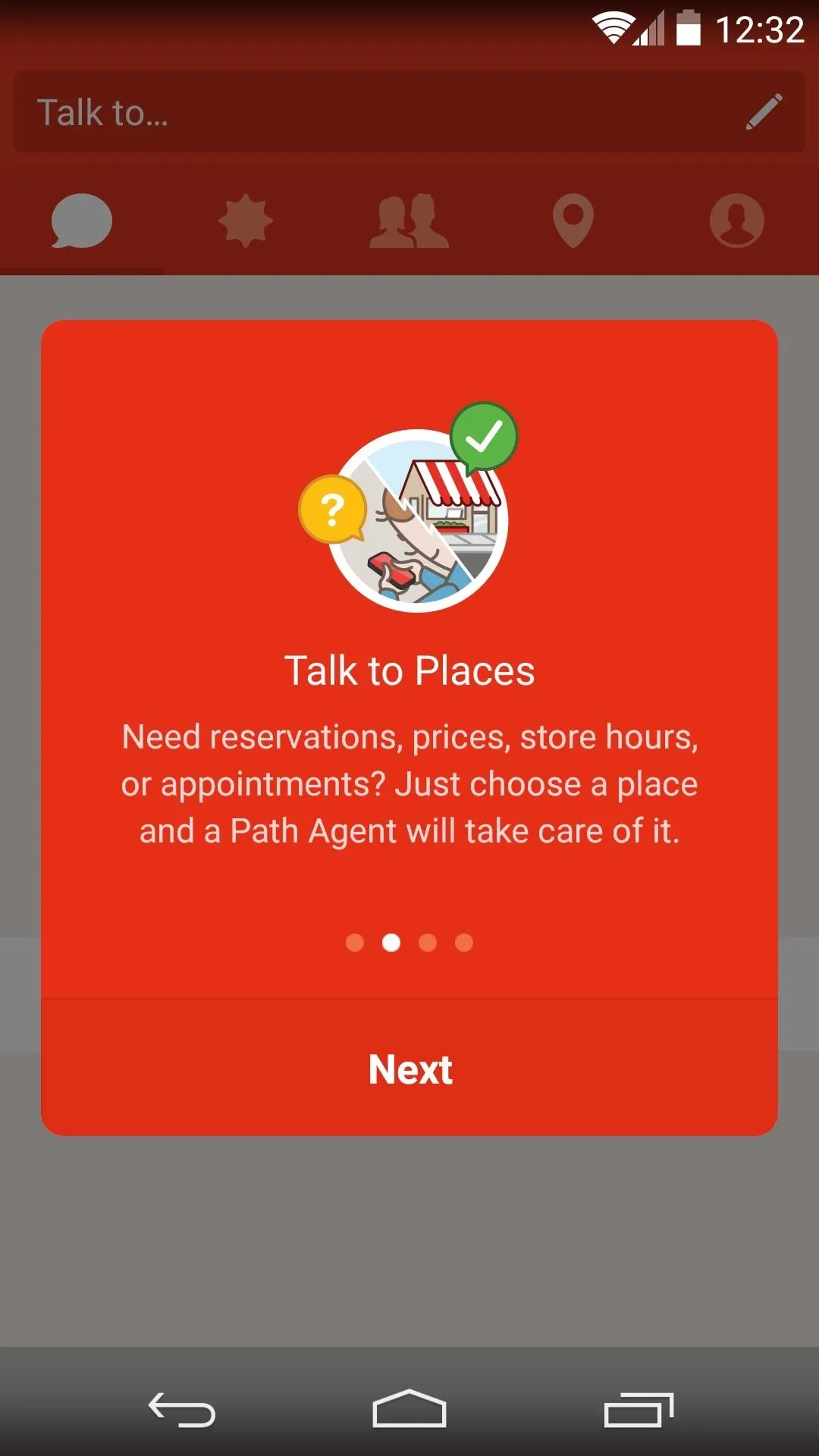
Task: Go back with the system back button
Action: 182,1410
